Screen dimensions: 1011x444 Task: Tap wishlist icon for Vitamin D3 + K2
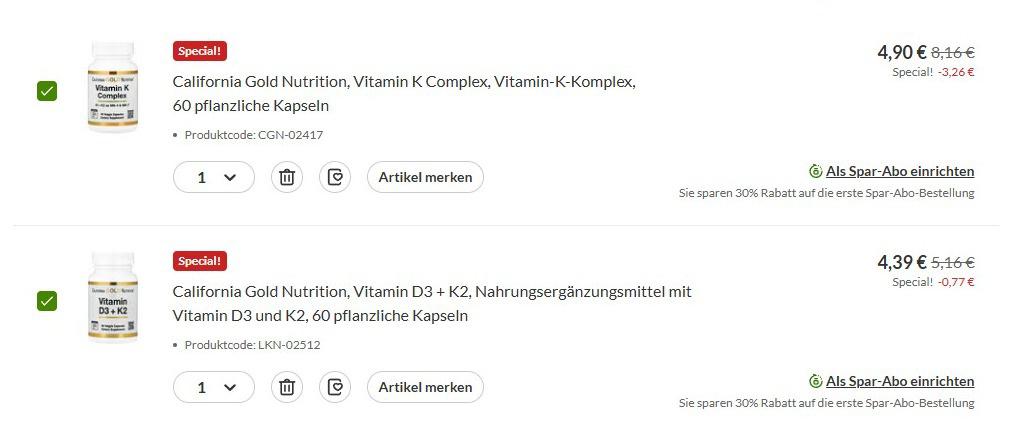click(335, 387)
